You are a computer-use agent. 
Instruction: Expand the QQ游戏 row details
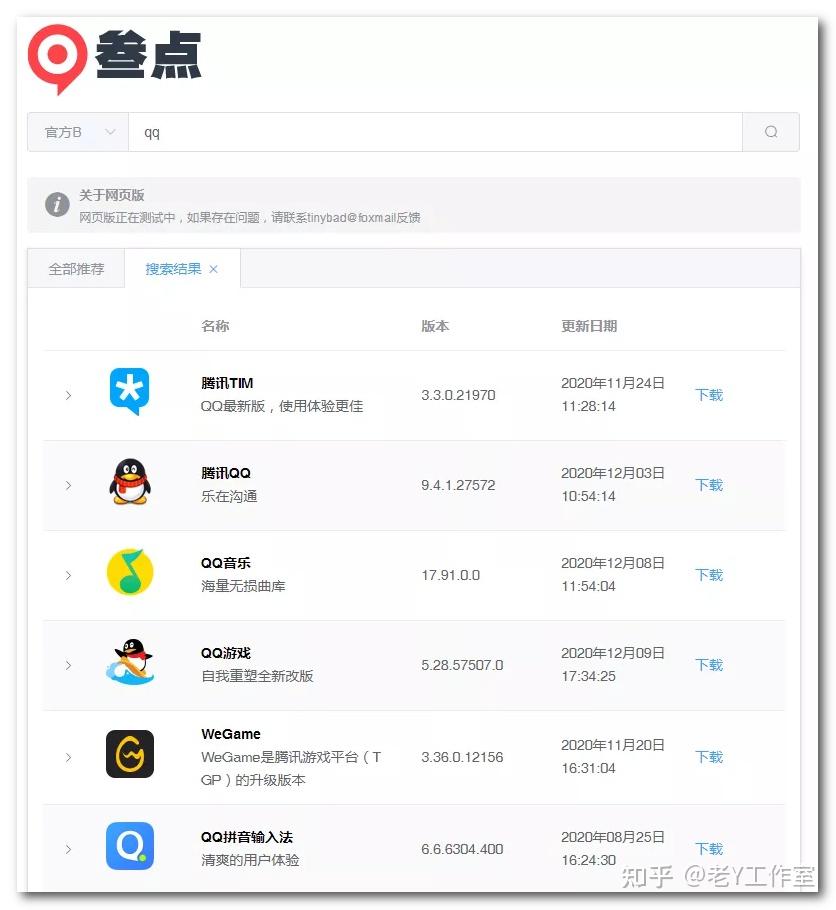click(x=68, y=665)
